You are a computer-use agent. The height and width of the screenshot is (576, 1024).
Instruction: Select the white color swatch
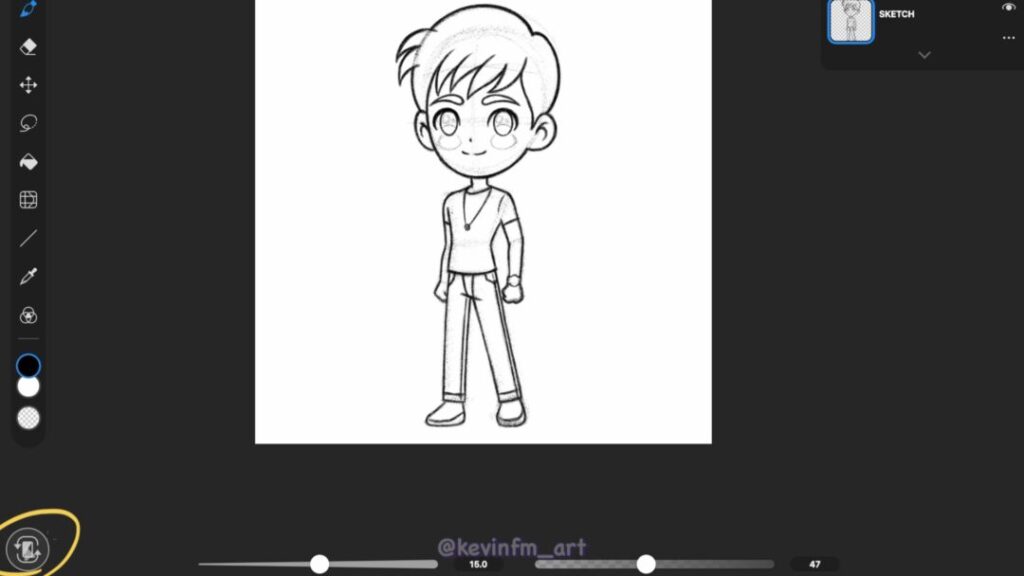[28, 387]
